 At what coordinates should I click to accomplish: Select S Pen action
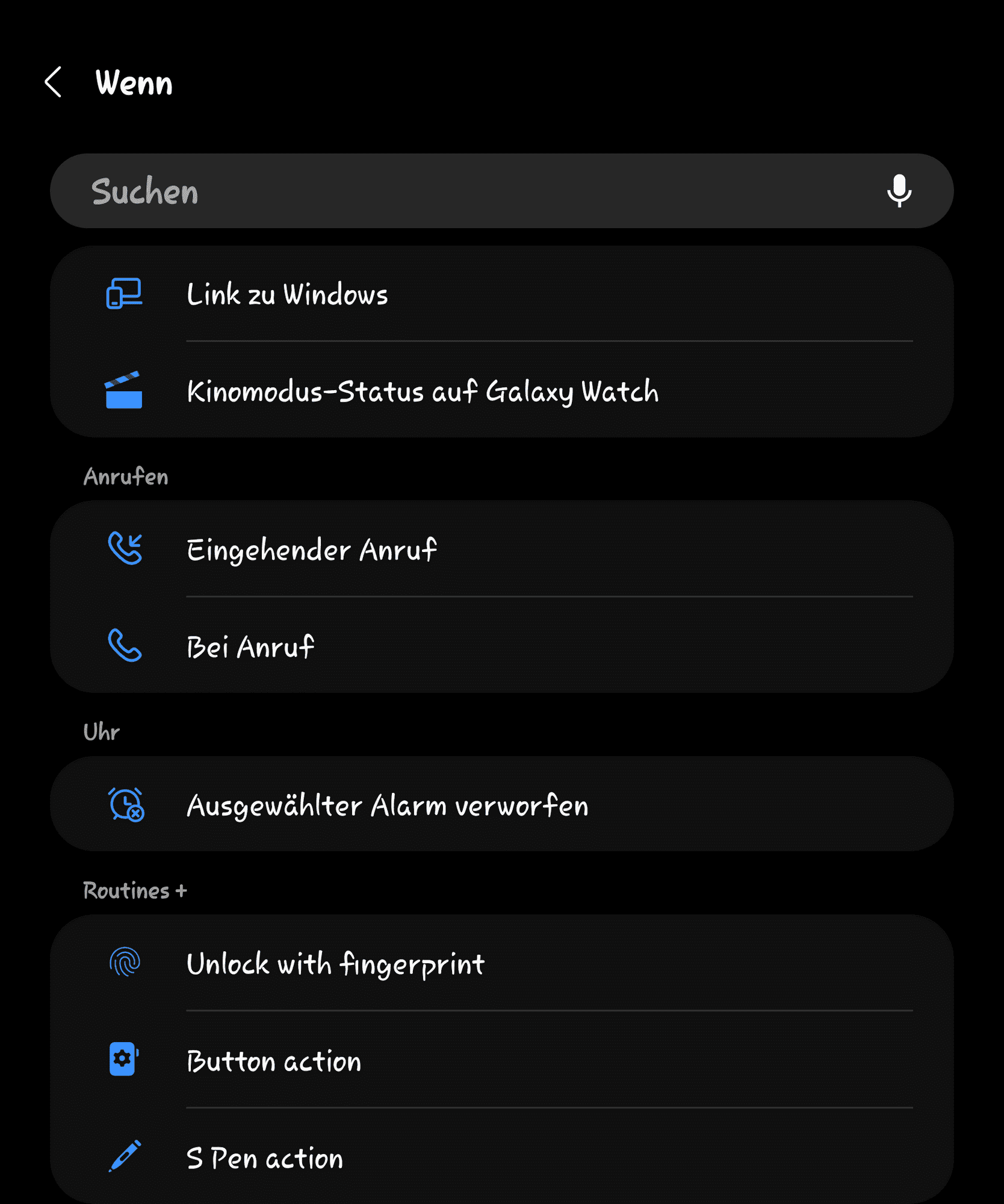point(501,1158)
